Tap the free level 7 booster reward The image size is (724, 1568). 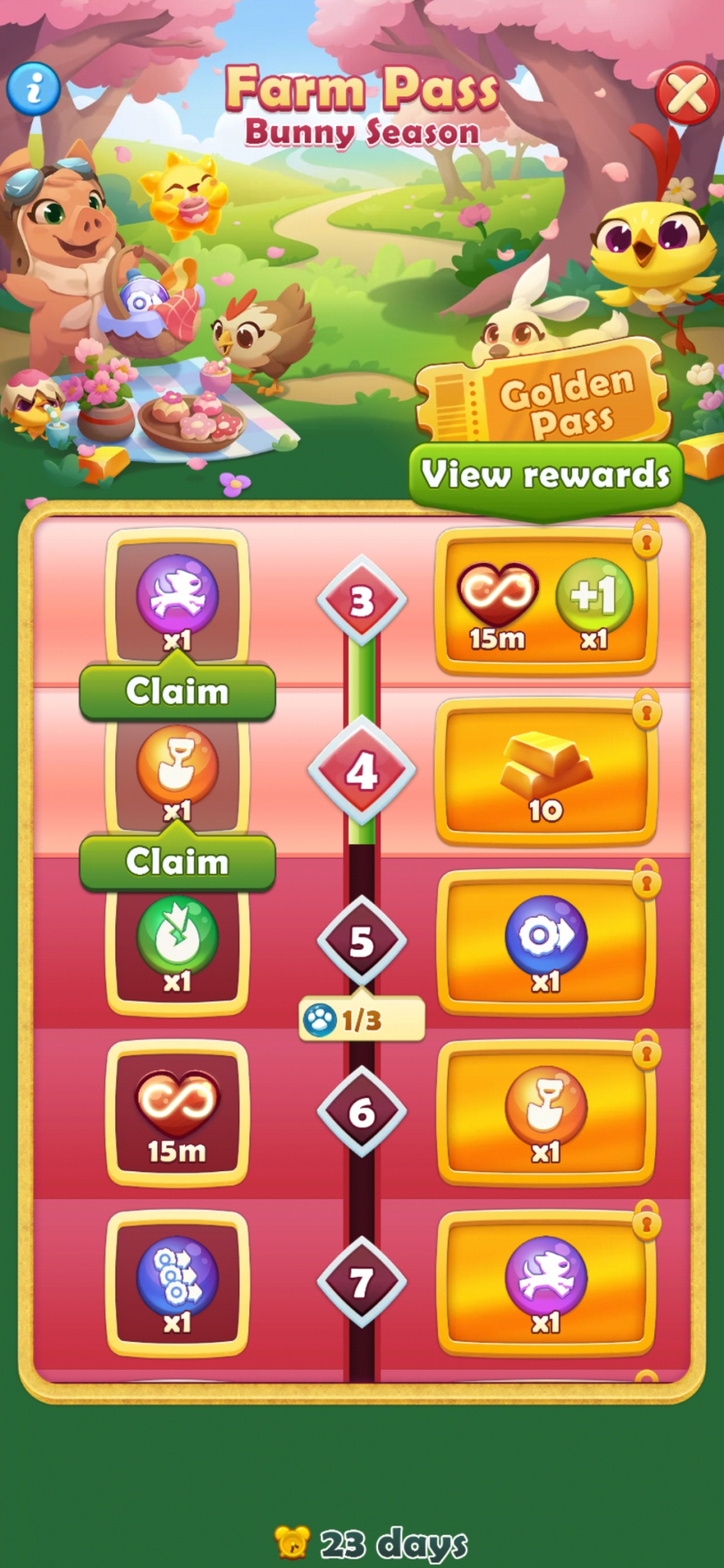point(177,1283)
